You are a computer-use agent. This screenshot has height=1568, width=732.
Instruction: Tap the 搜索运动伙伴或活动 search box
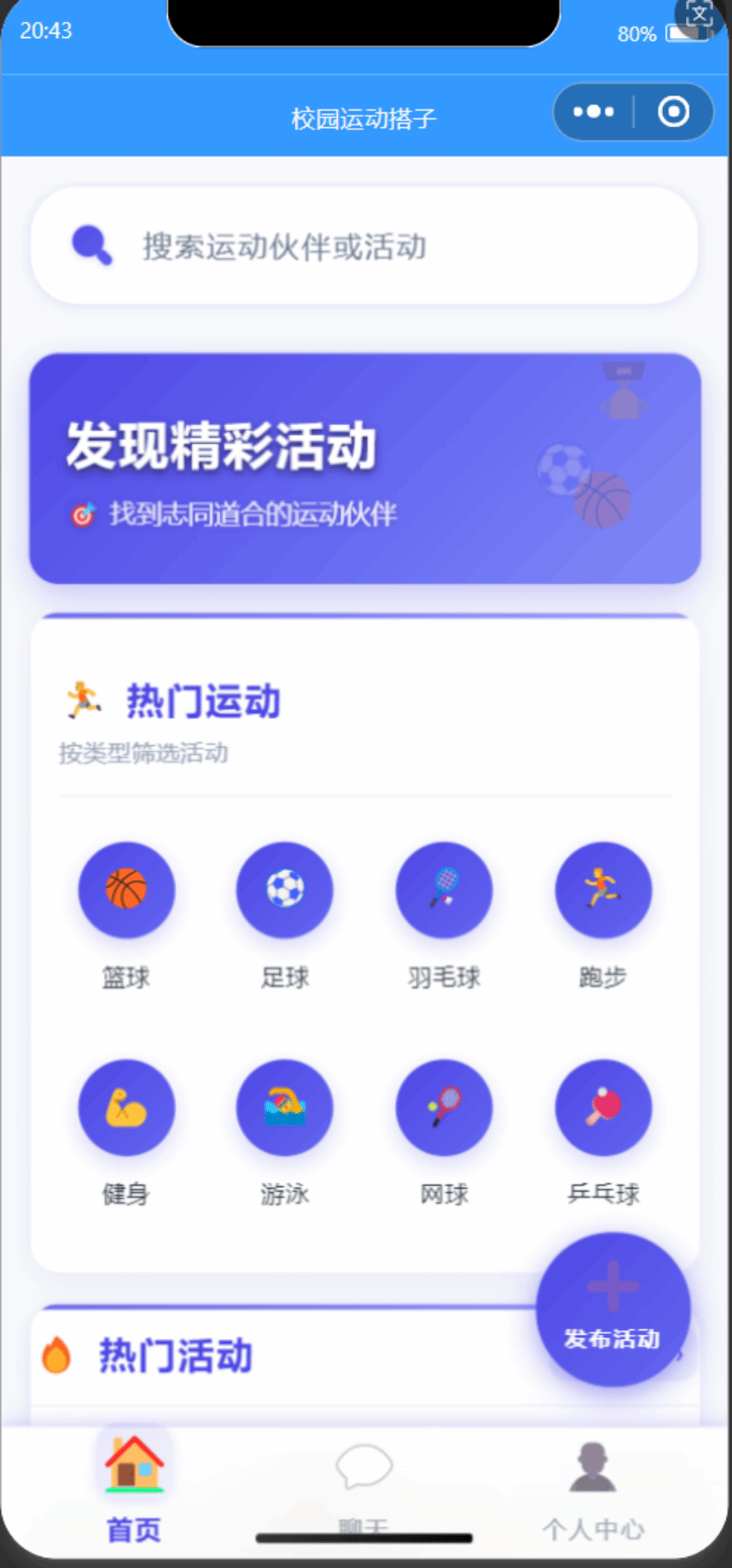coord(364,246)
